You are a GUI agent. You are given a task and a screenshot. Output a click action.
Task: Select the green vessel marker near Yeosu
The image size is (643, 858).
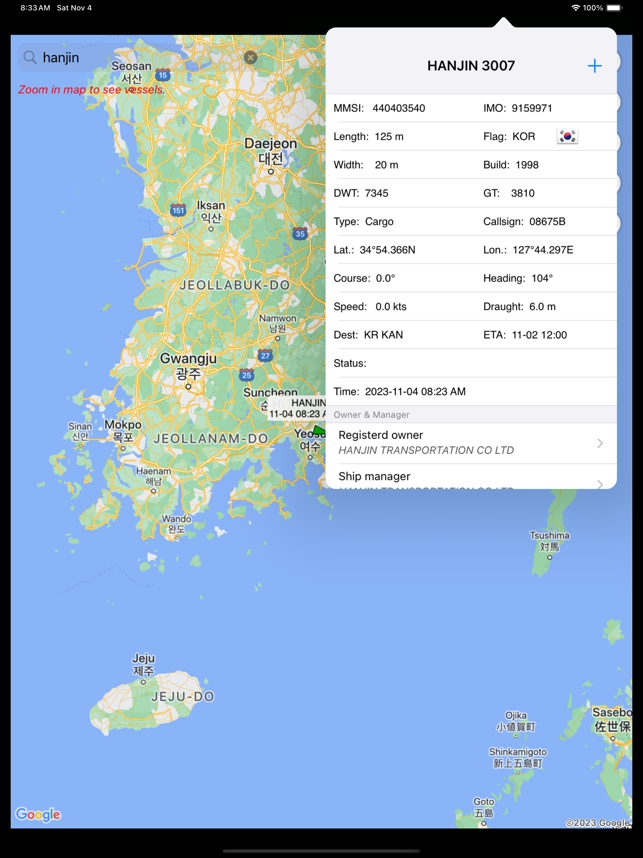(x=318, y=431)
